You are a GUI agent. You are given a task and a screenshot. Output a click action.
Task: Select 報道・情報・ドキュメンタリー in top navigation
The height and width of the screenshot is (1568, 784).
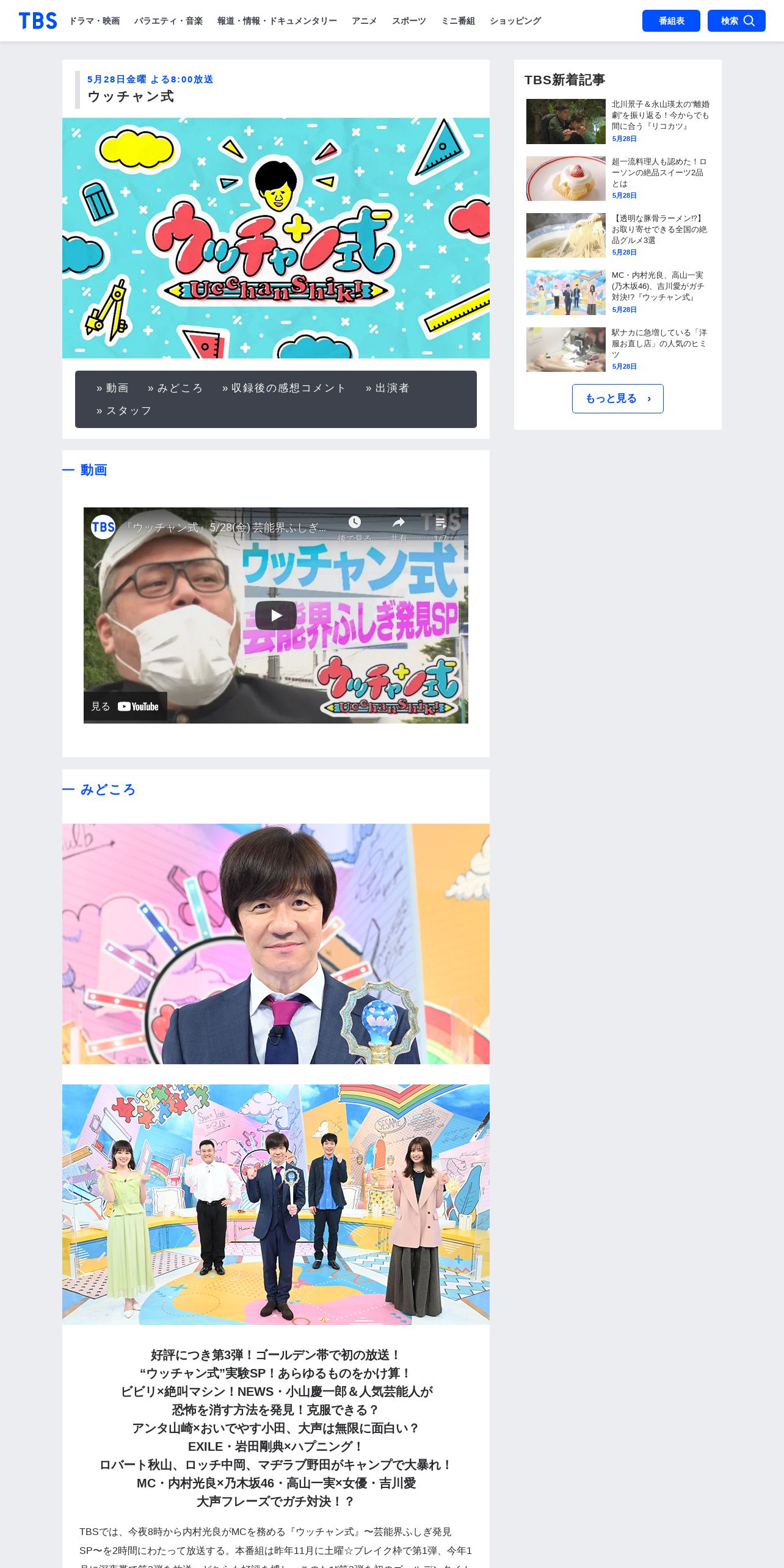pyautogui.click(x=277, y=21)
